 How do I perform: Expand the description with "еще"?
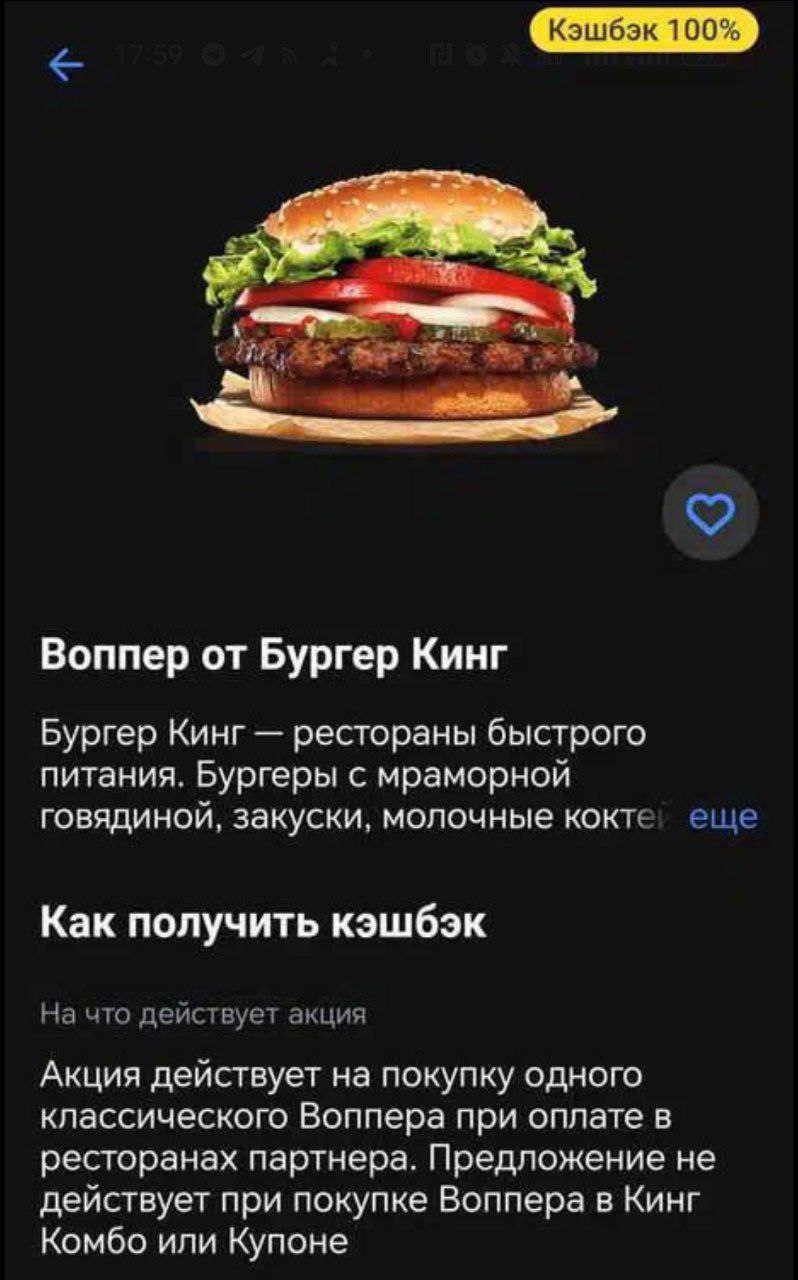(725, 817)
